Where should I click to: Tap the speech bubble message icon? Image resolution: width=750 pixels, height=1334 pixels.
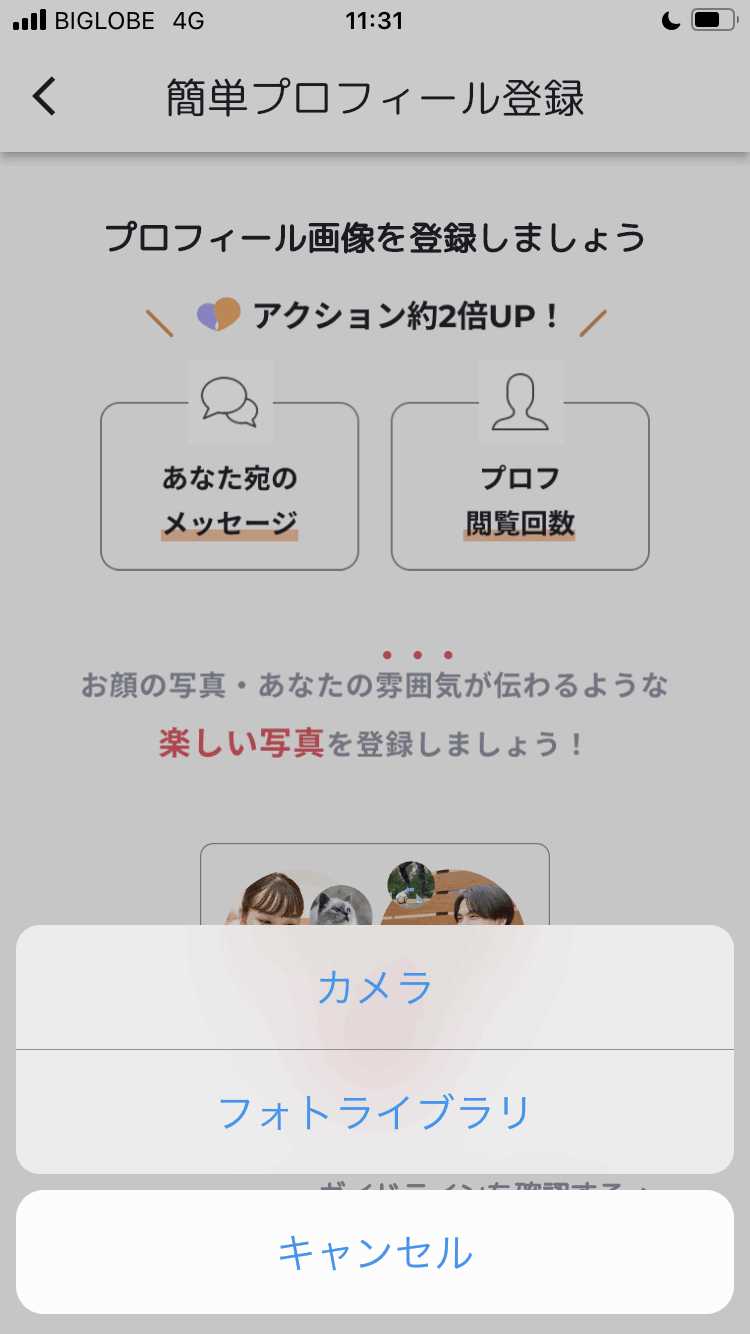pos(230,400)
